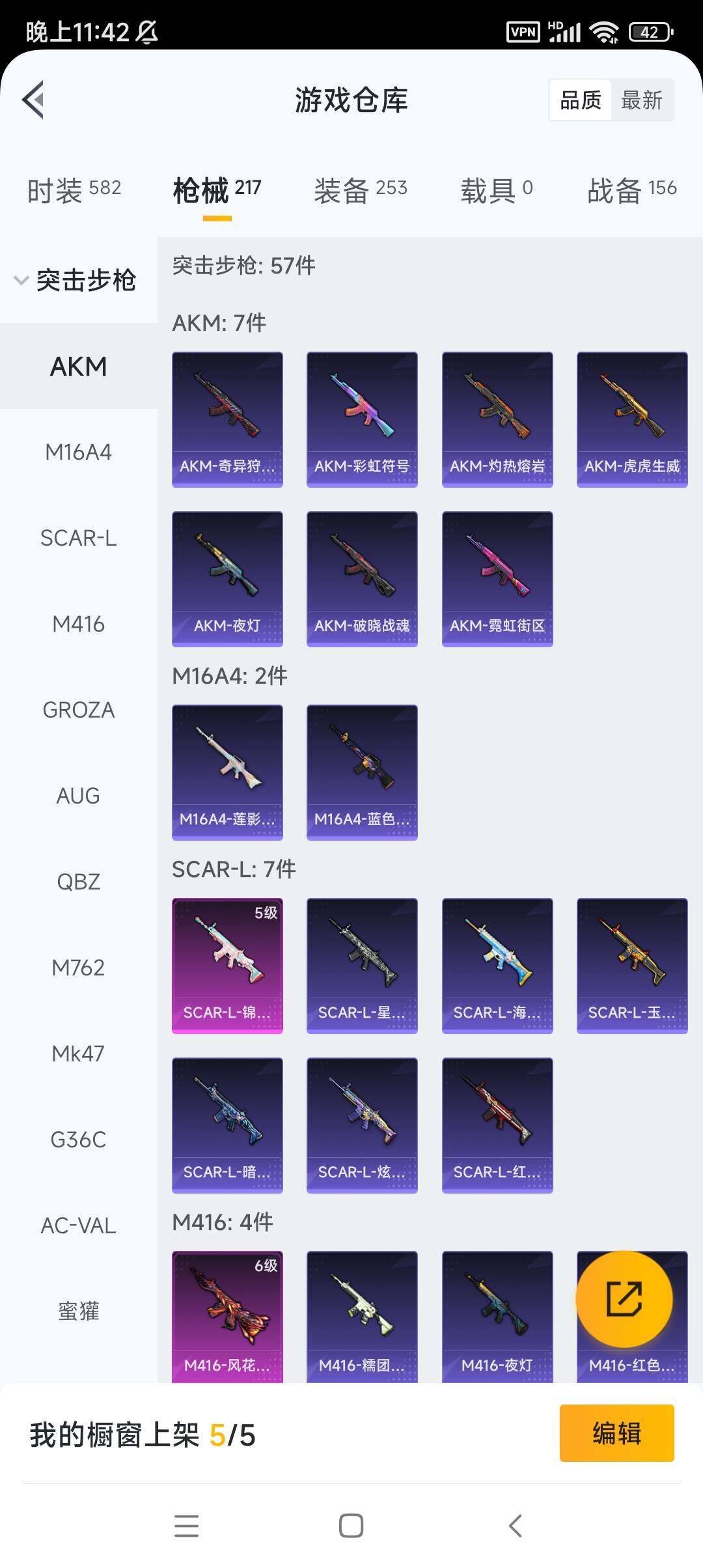This screenshot has width=703, height=1568.
Task: Select GROZA in the side list
Action: pos(78,710)
